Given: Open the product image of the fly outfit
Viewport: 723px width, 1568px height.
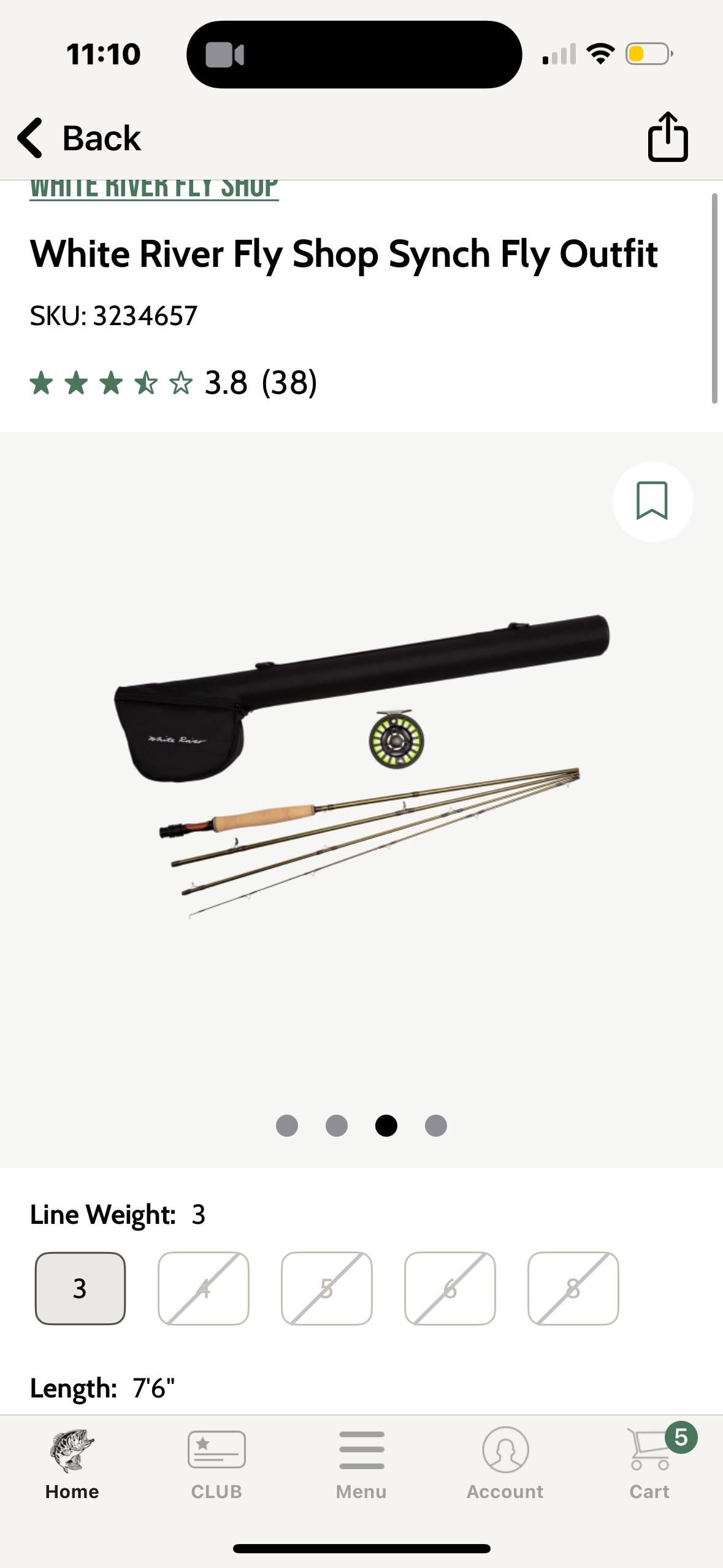Looking at the screenshot, I should coord(362,767).
